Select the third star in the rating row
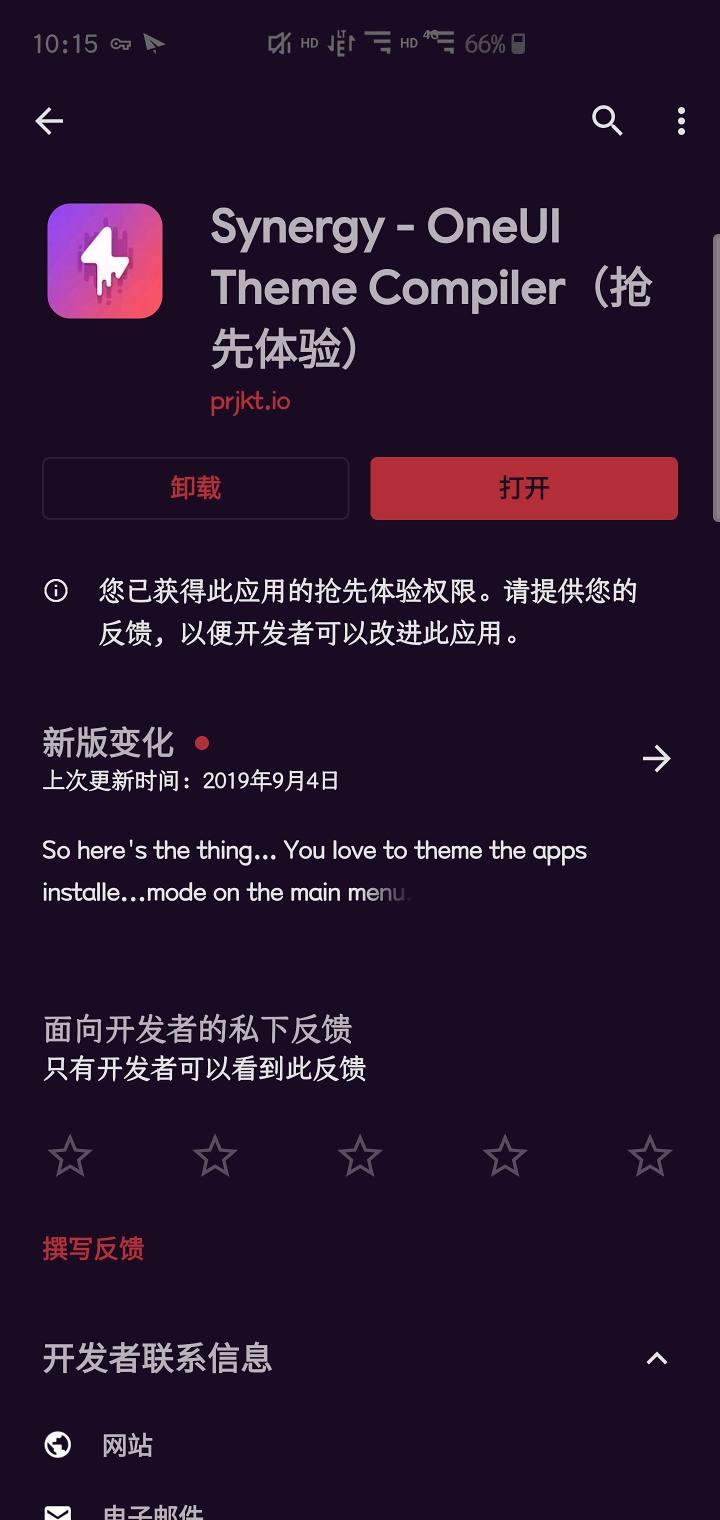The width and height of the screenshot is (720, 1520). [360, 1156]
